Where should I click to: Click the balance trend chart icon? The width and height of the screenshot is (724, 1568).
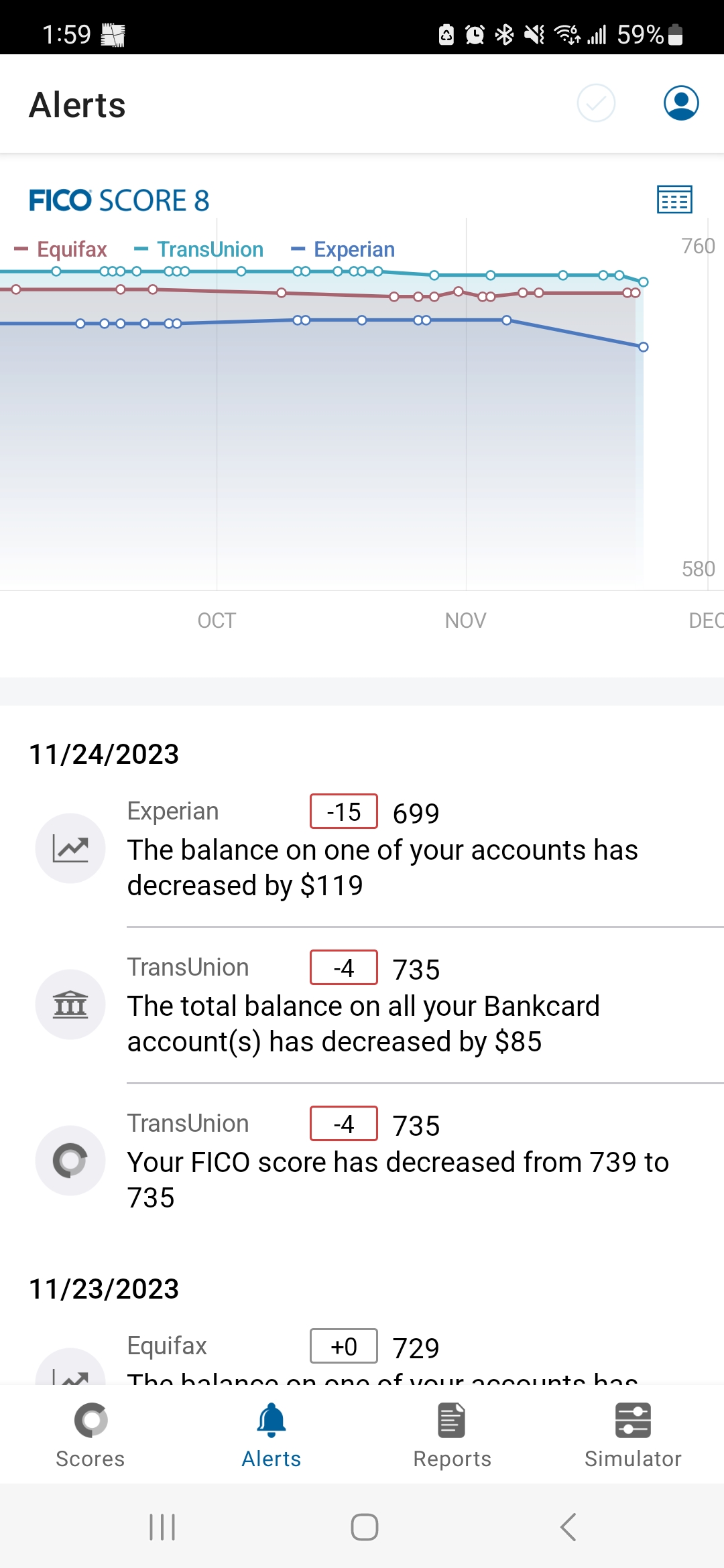[70, 848]
